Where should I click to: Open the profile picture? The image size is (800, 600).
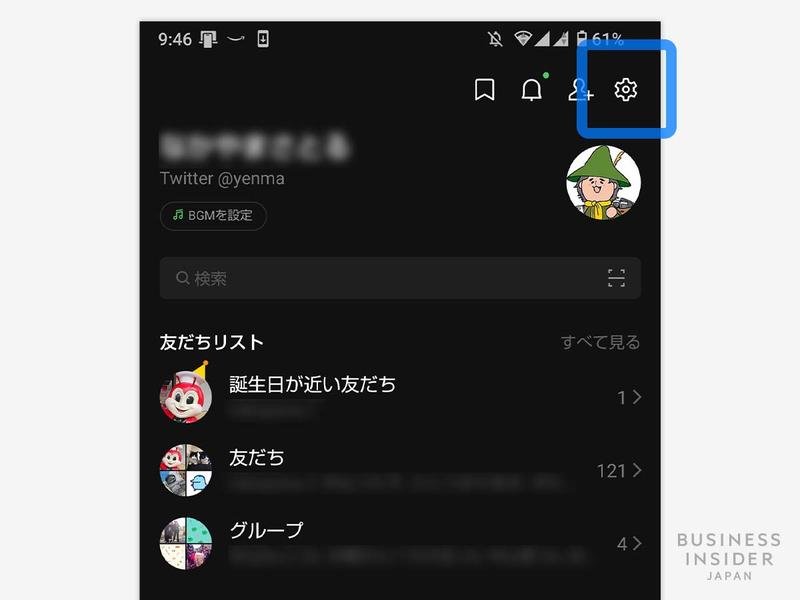604,183
